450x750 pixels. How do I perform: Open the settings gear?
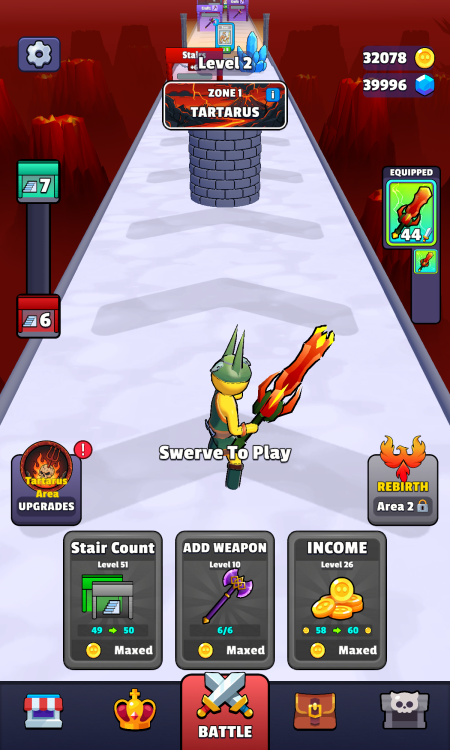coord(39,55)
